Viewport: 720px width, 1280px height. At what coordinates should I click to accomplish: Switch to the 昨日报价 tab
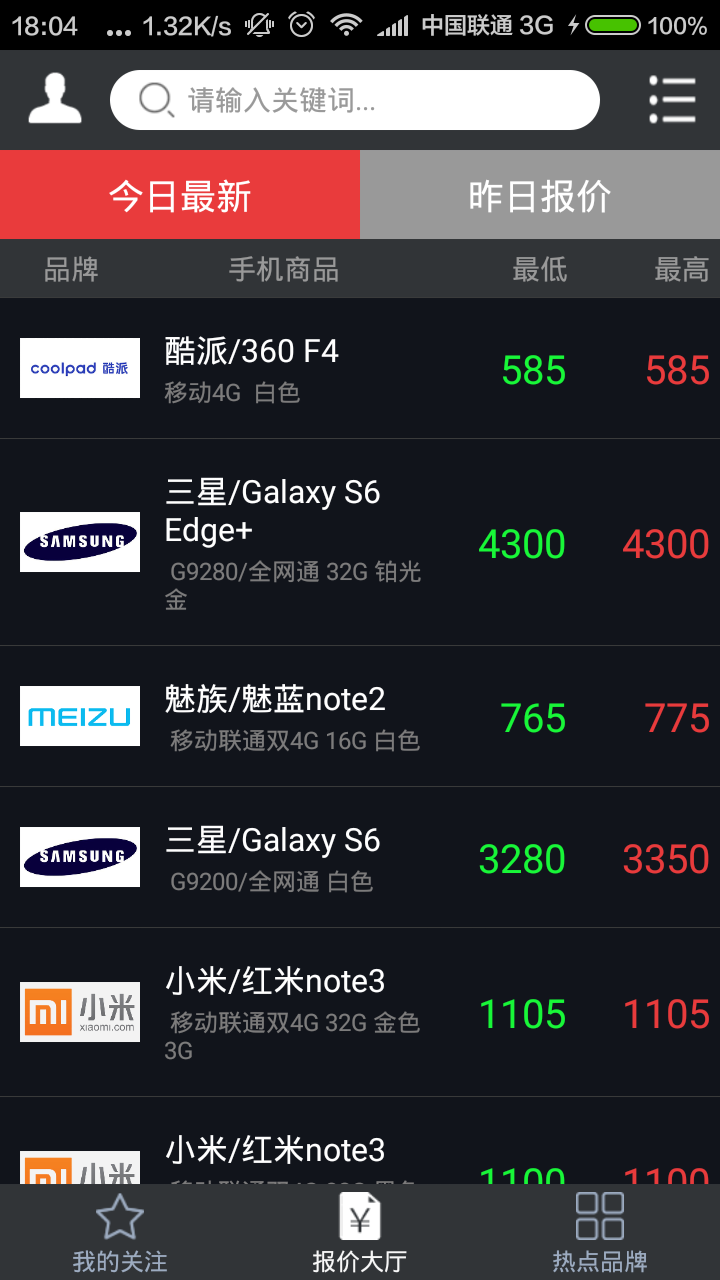pos(540,194)
